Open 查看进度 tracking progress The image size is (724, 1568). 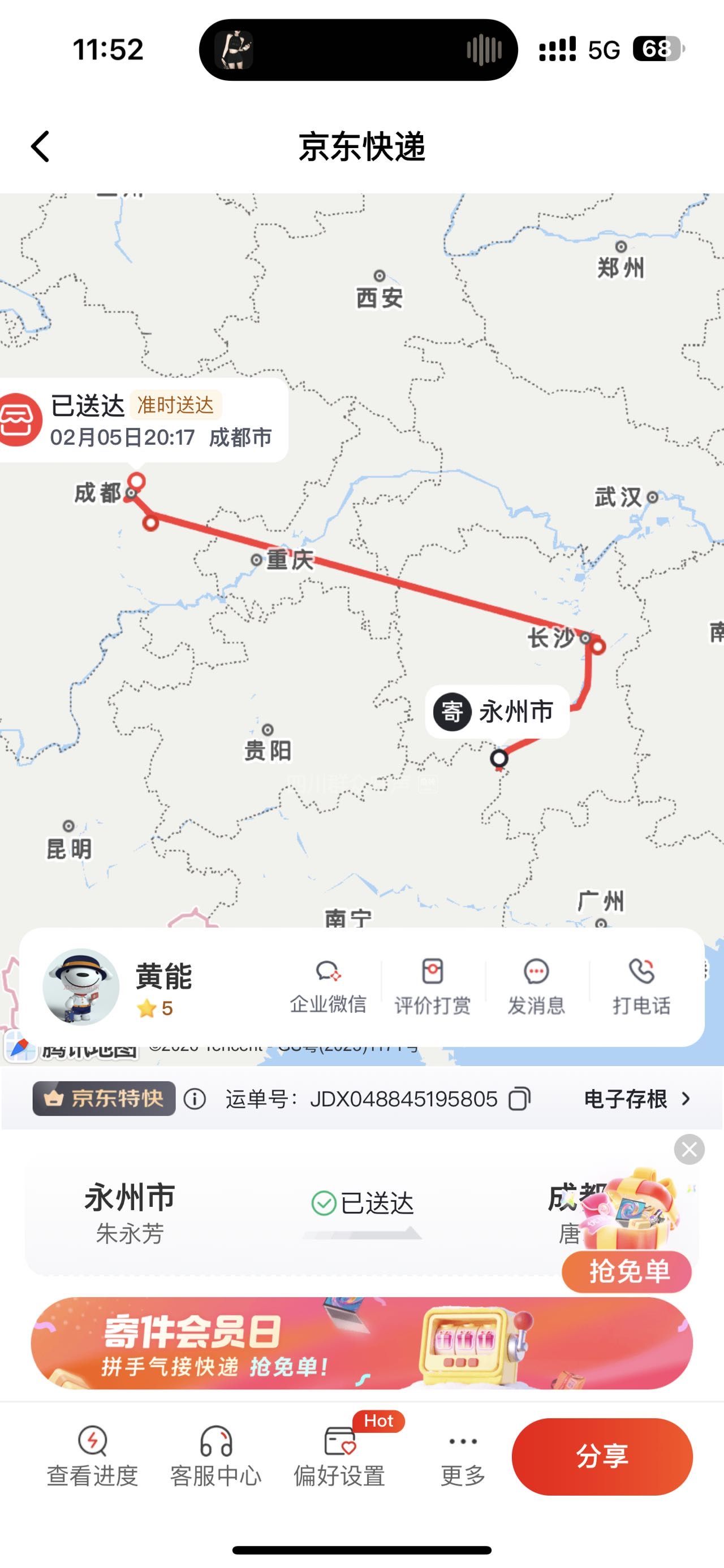point(93,1456)
